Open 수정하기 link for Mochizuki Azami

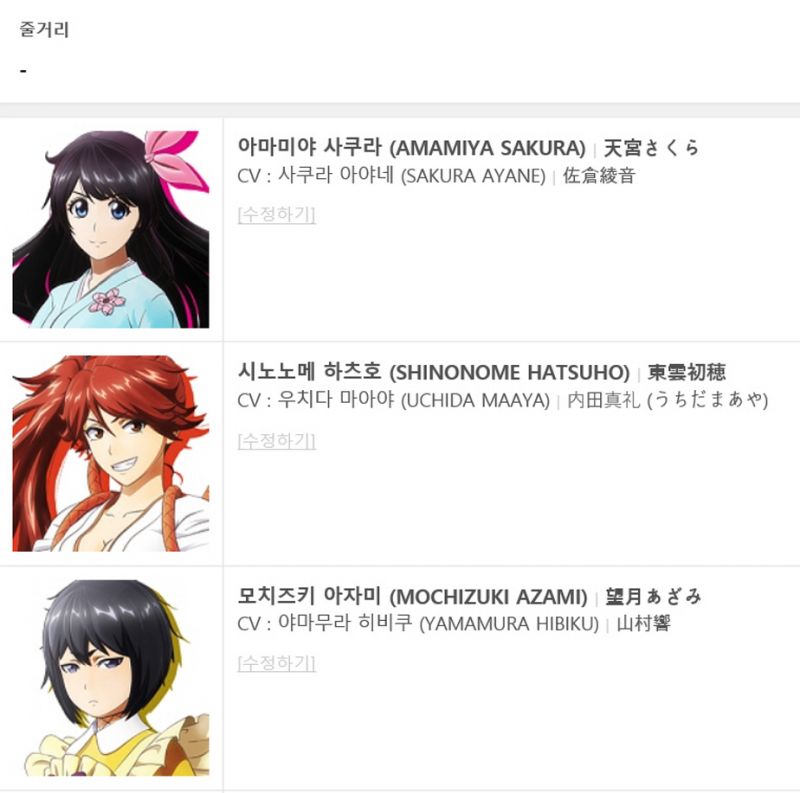pyautogui.click(x=277, y=663)
